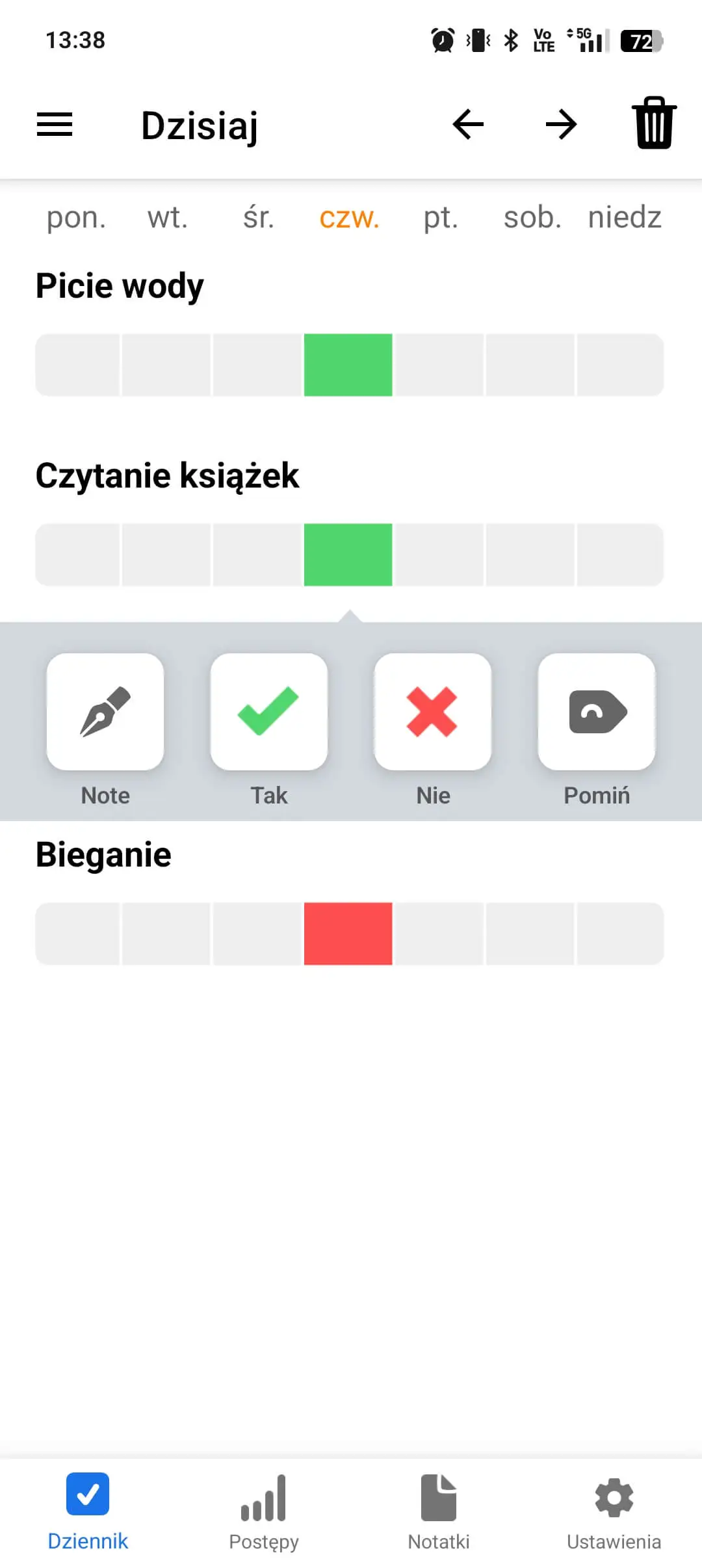Open the Notatki tab
This screenshot has height=1568, width=702.
[439, 1511]
